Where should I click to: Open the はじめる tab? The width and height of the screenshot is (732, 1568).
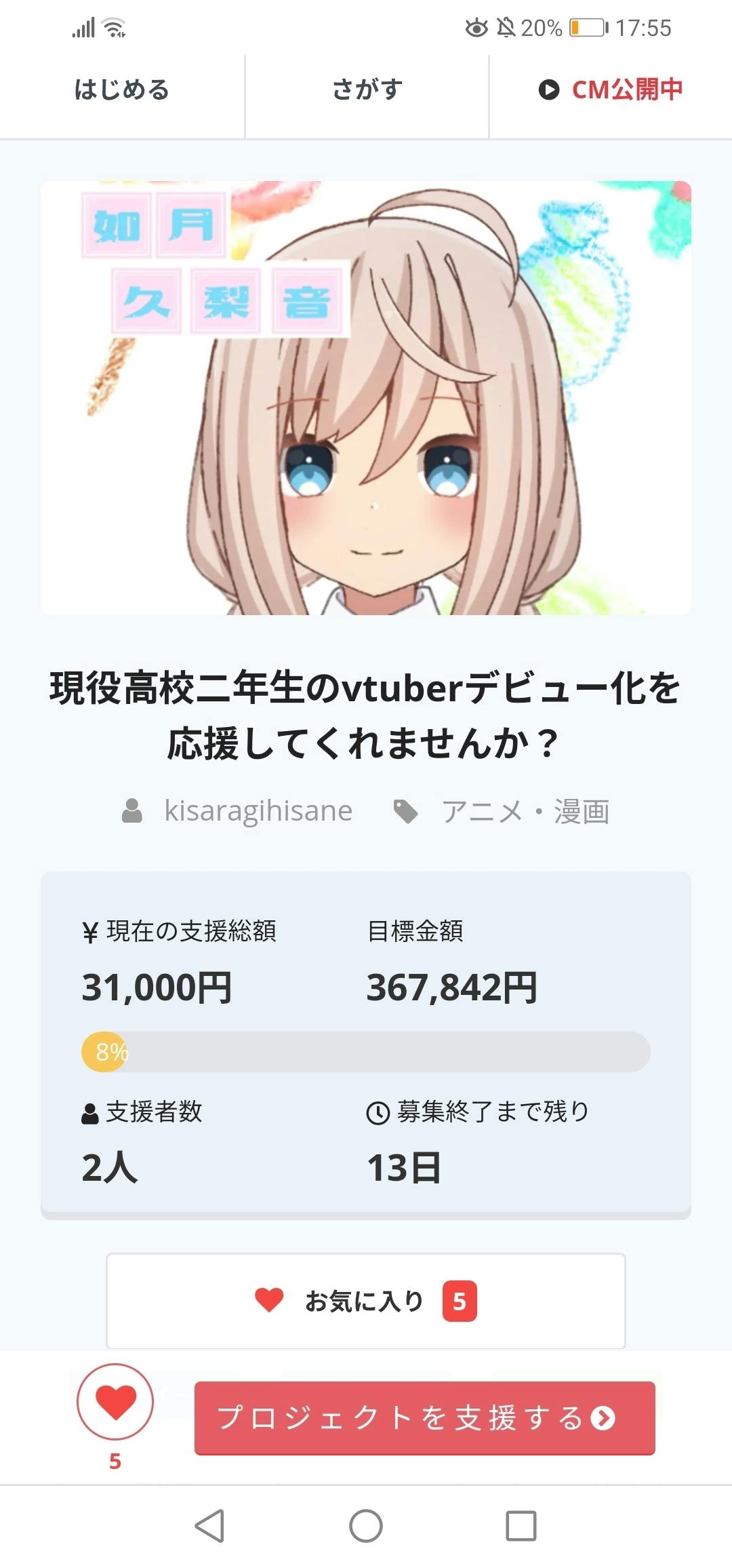[x=122, y=90]
